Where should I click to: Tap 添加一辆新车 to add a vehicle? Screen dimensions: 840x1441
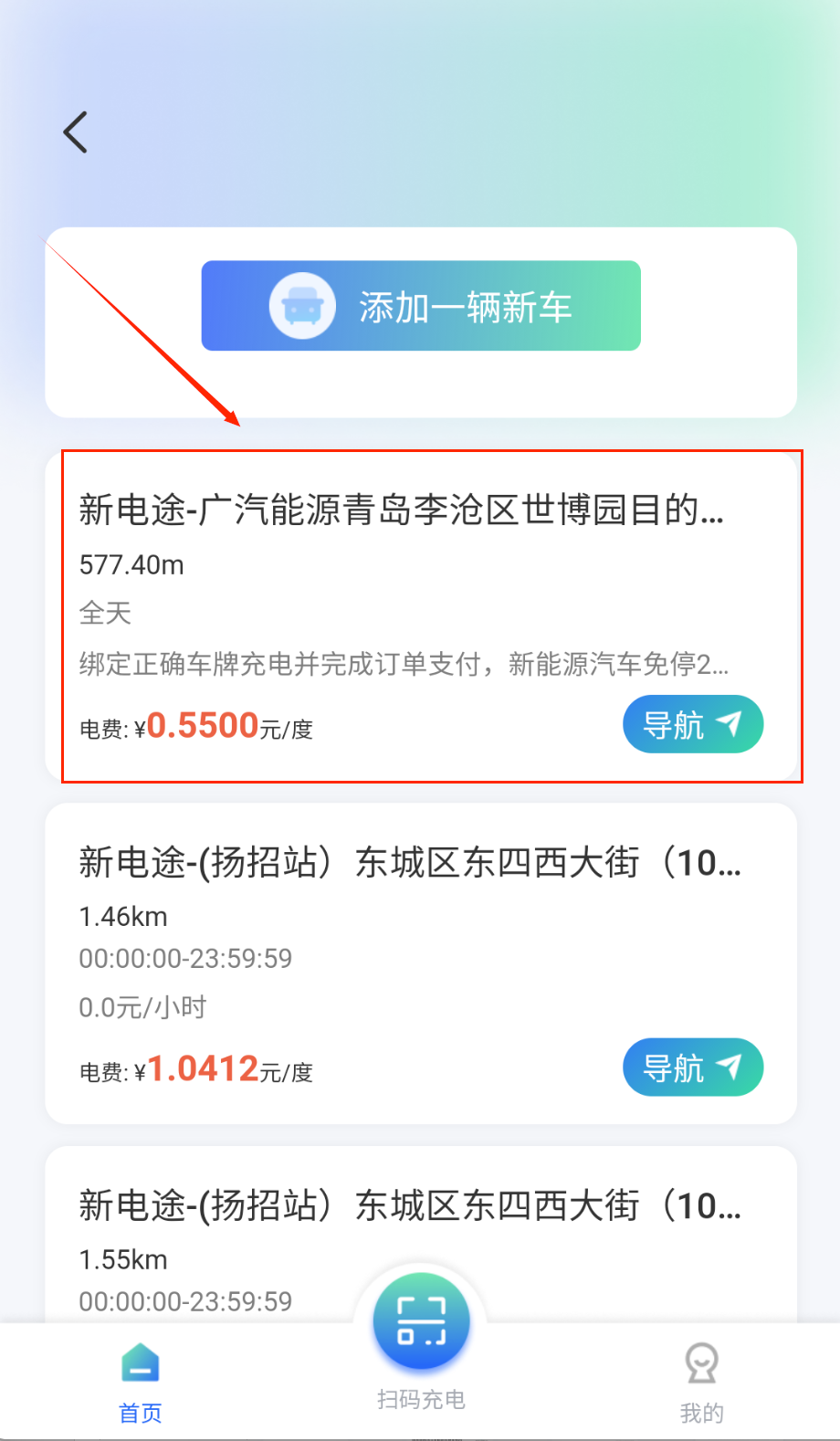[x=421, y=306]
